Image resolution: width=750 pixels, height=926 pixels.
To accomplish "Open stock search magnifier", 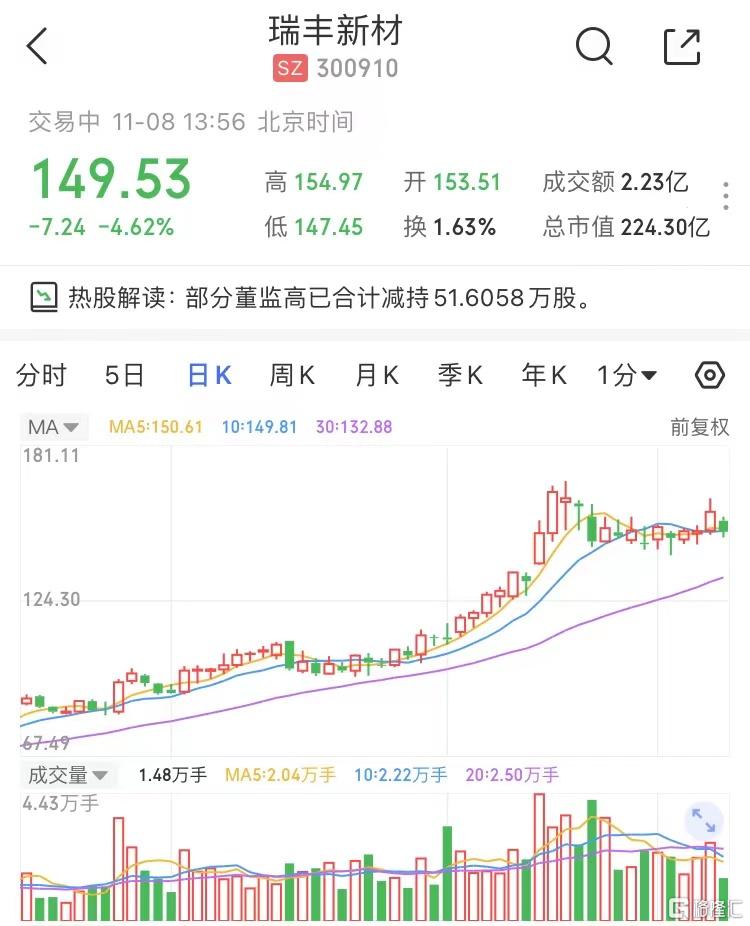I will (594, 46).
